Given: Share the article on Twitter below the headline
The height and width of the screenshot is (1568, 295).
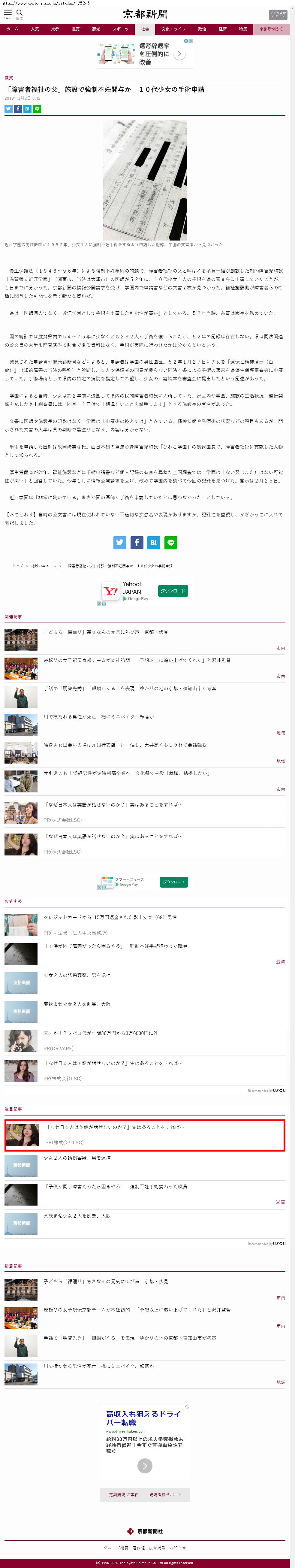Looking at the screenshot, I should (8, 109).
